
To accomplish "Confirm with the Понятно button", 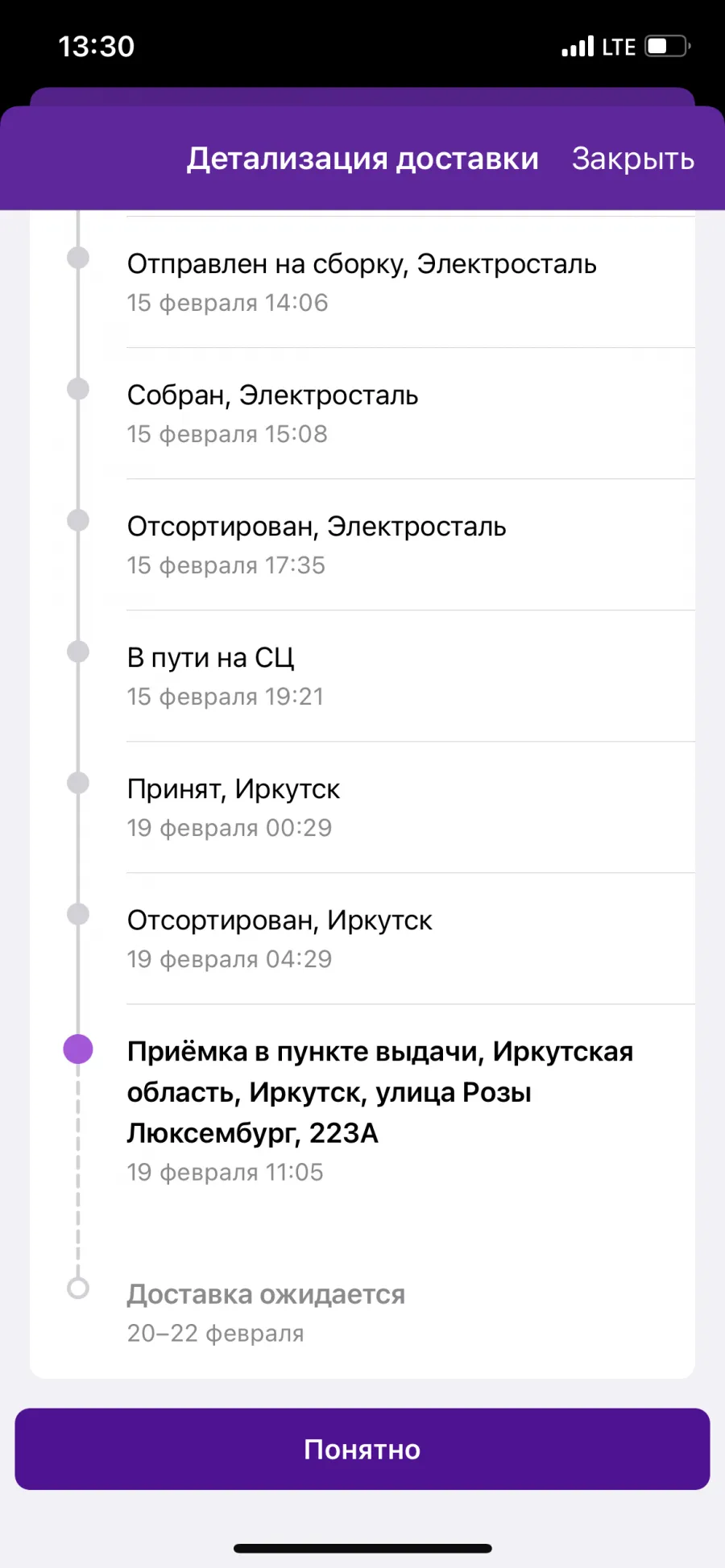I will 362,1449.
